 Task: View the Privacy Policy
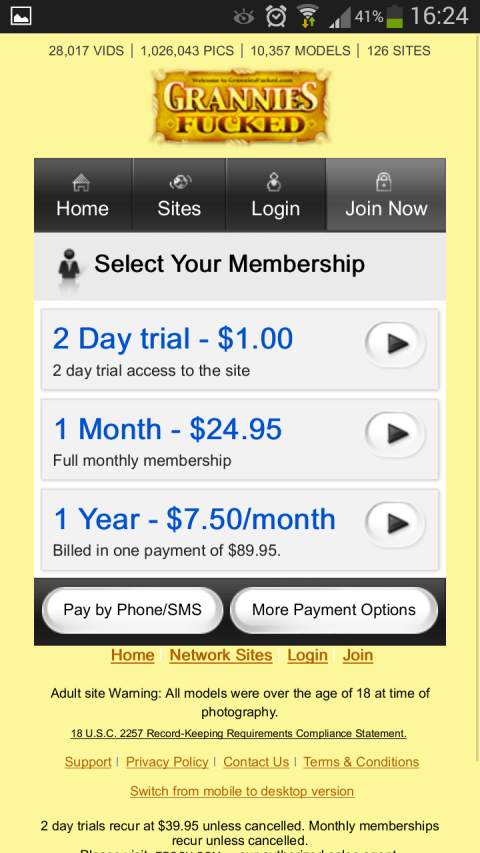click(167, 762)
